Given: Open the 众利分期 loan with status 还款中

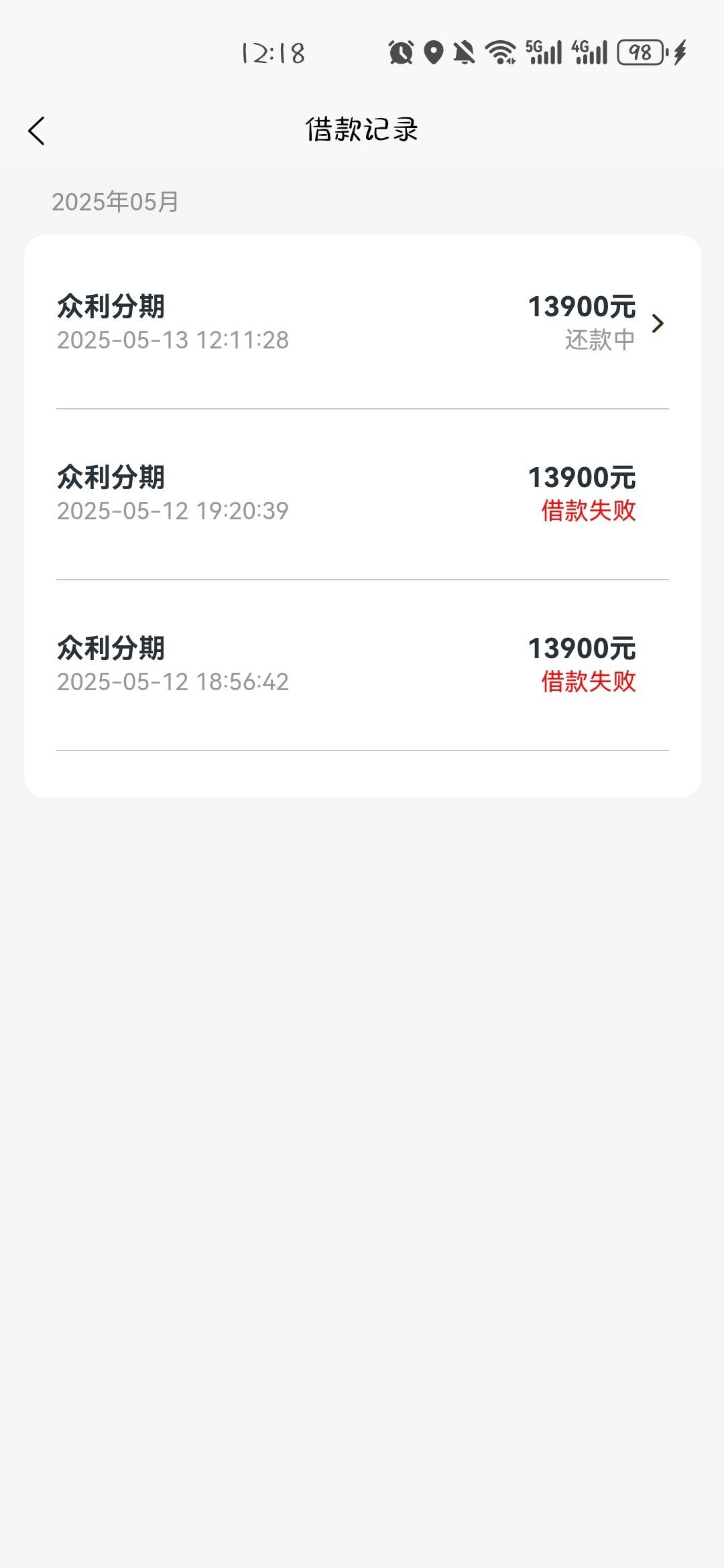Looking at the screenshot, I should pos(363,323).
